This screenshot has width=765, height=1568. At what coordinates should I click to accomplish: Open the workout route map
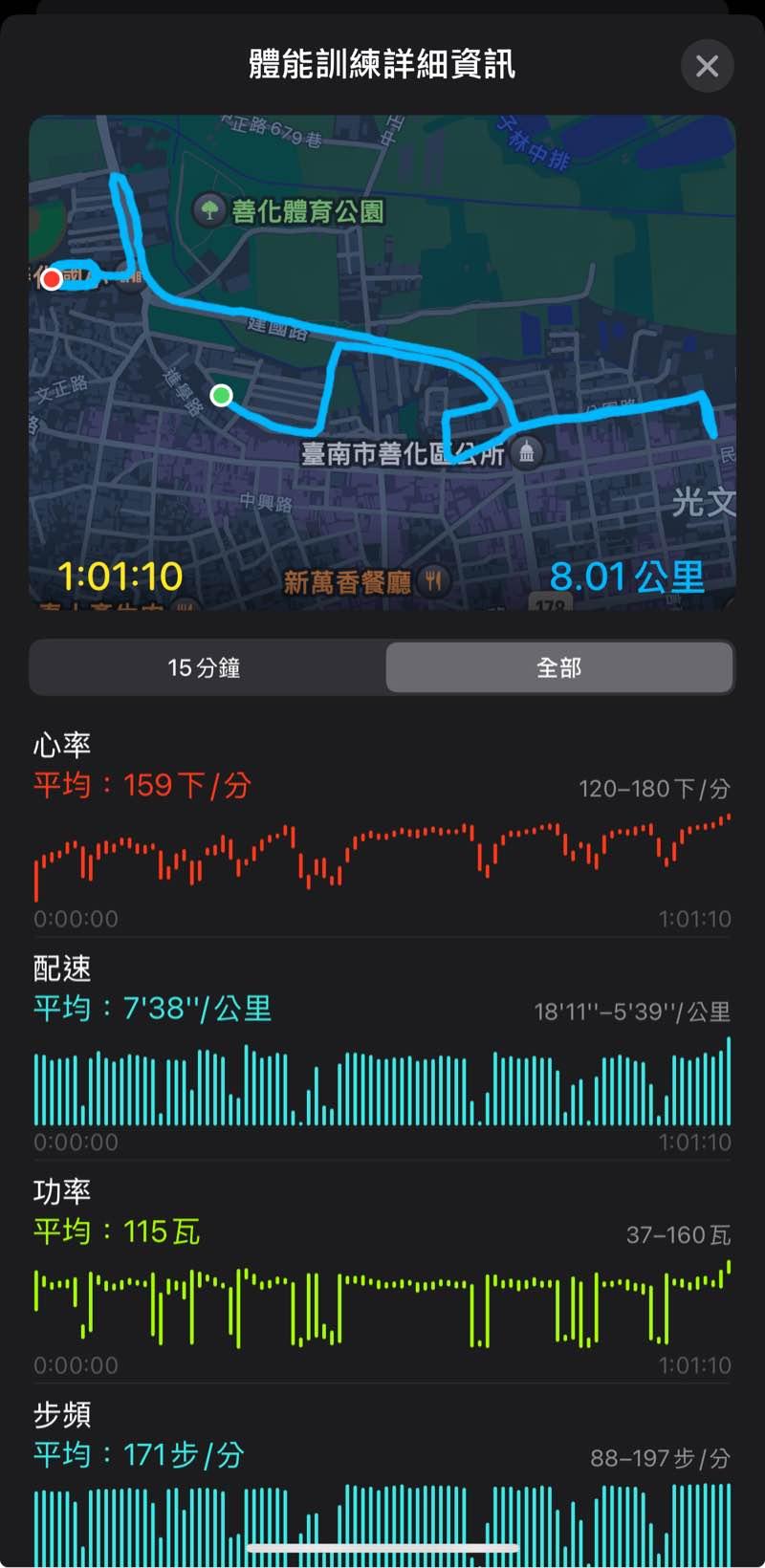pyautogui.click(x=382, y=363)
